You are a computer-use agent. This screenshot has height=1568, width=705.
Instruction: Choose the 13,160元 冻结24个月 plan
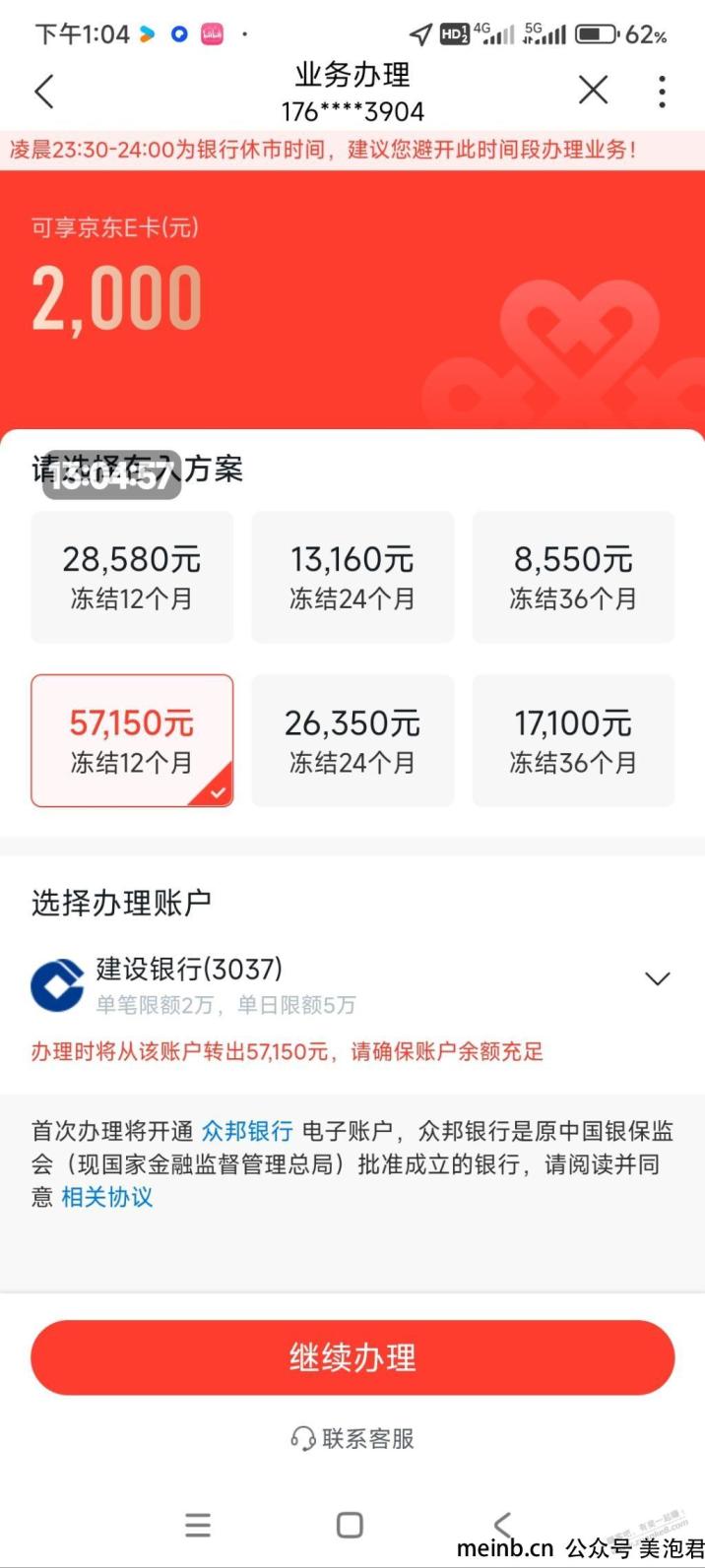coord(352,578)
